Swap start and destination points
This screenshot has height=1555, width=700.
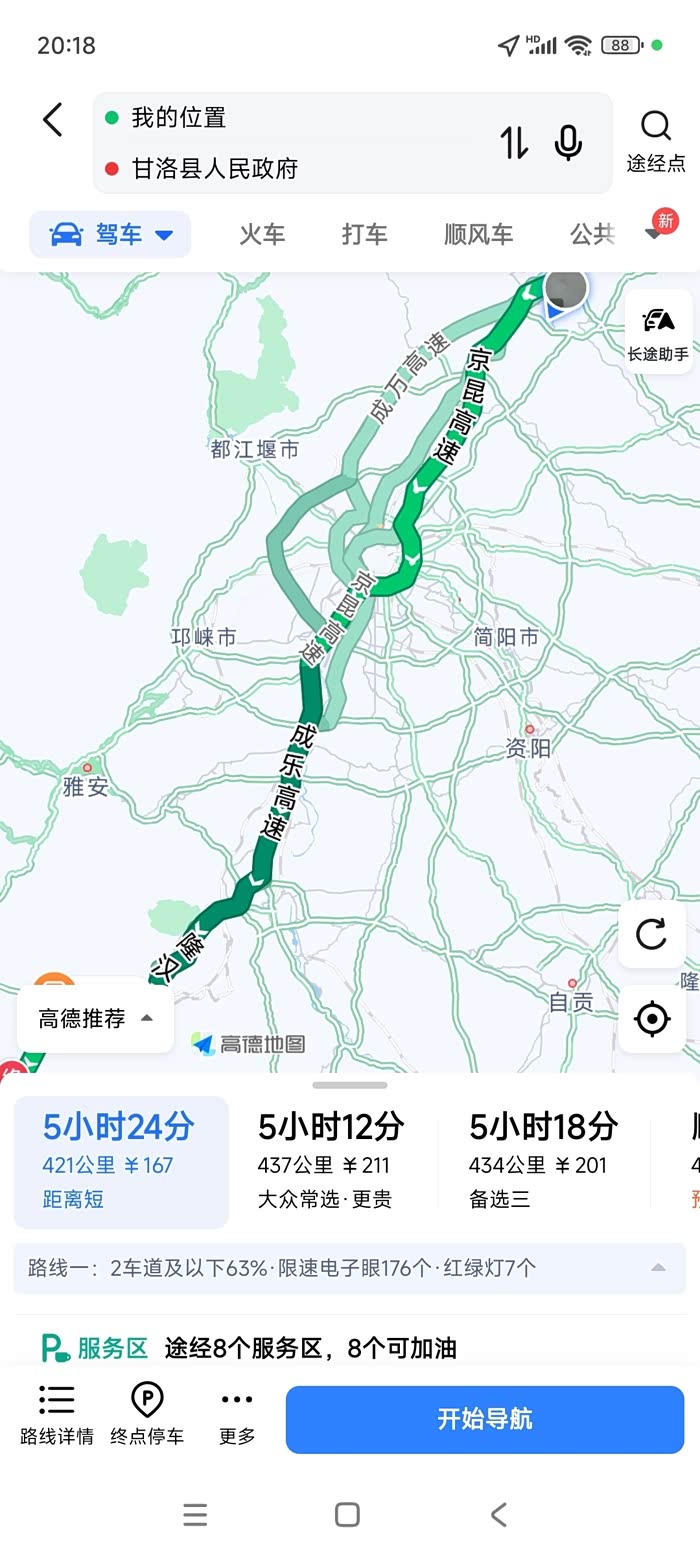(x=514, y=143)
